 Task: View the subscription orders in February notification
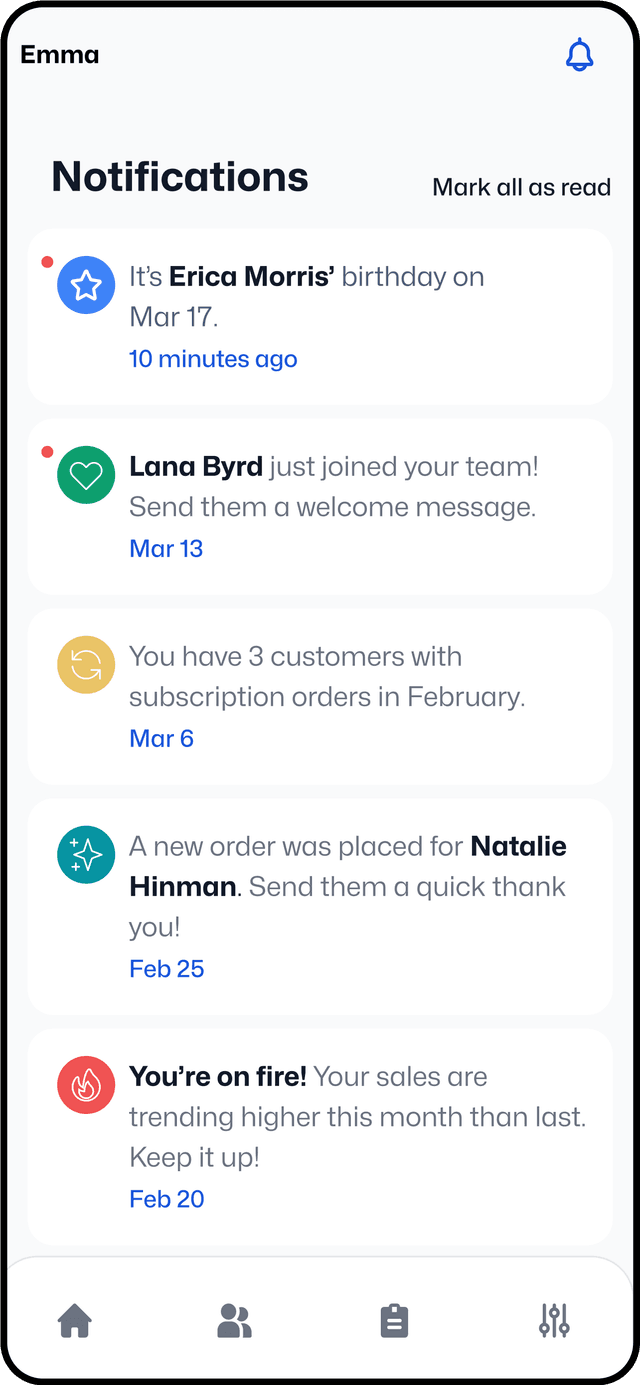[319, 696]
